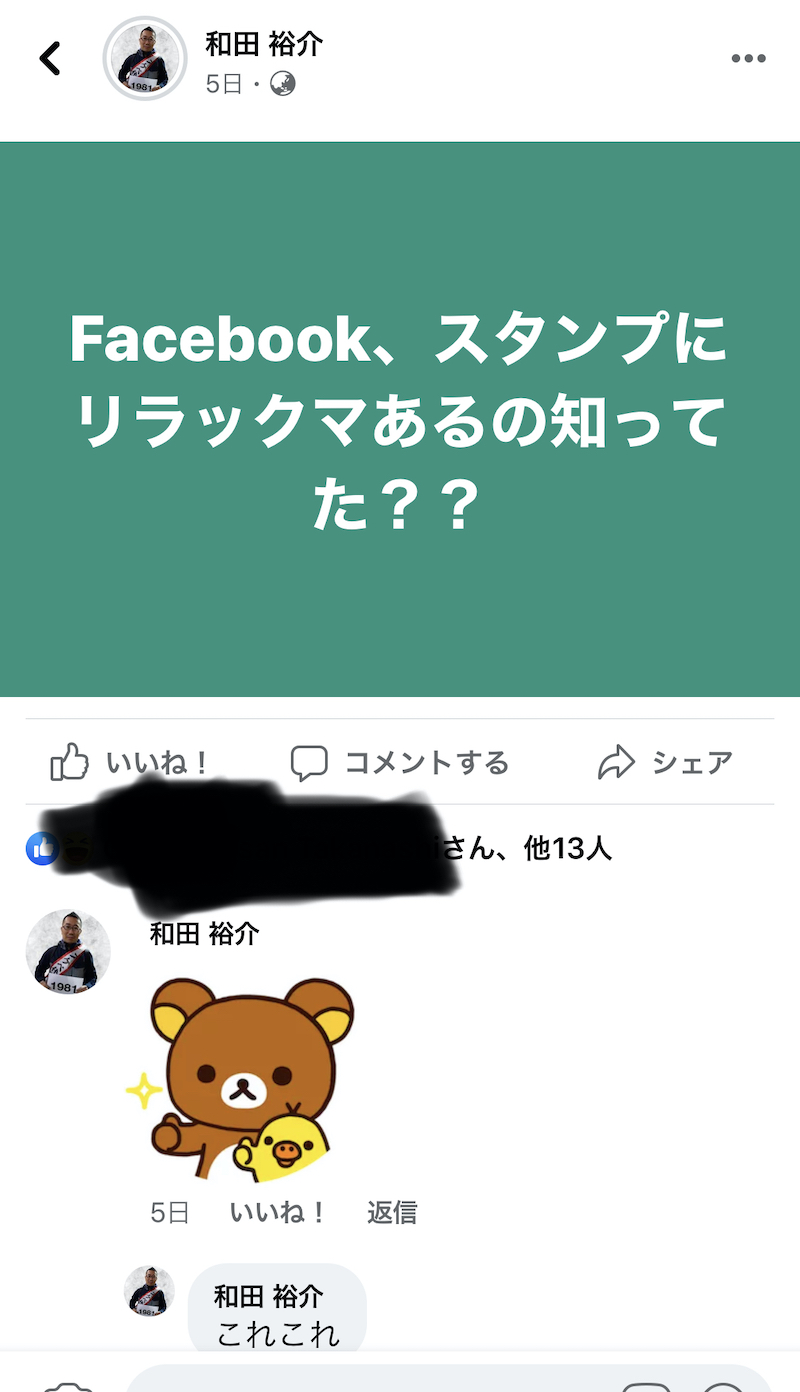The image size is (800, 1392).
Task: Tap the green post image area
Action: tap(400, 420)
